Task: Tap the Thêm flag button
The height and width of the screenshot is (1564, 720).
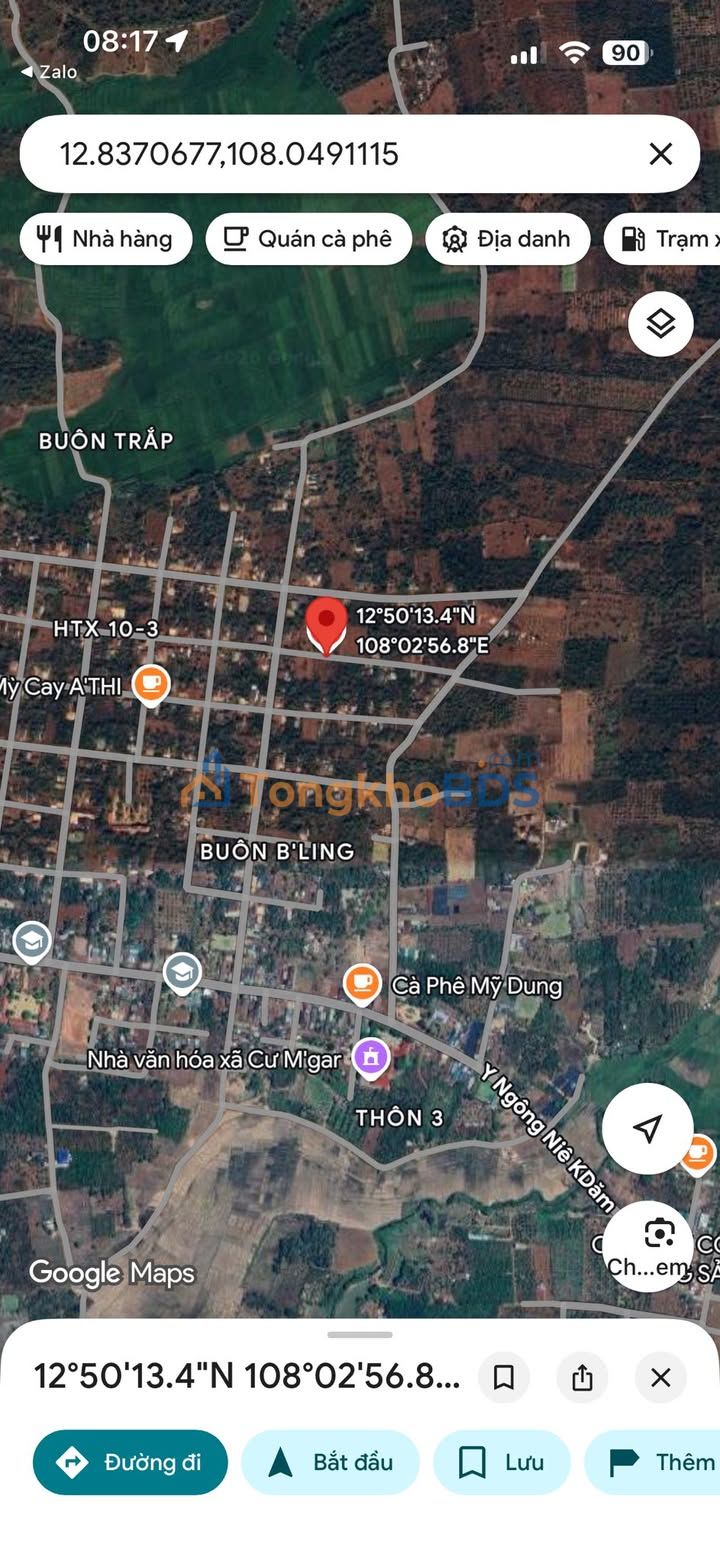Action: pos(662,1462)
